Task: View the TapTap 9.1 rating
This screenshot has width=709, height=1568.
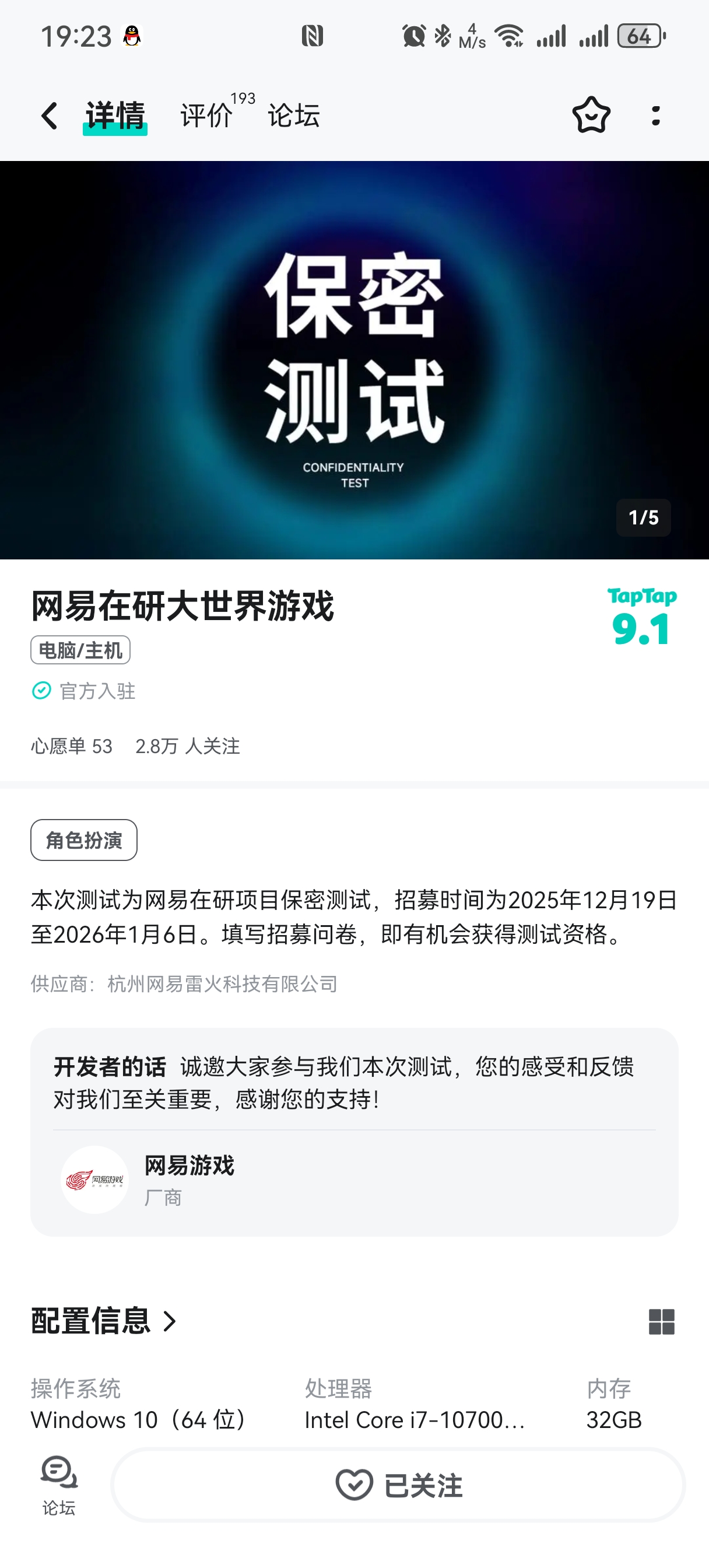Action: click(x=641, y=617)
